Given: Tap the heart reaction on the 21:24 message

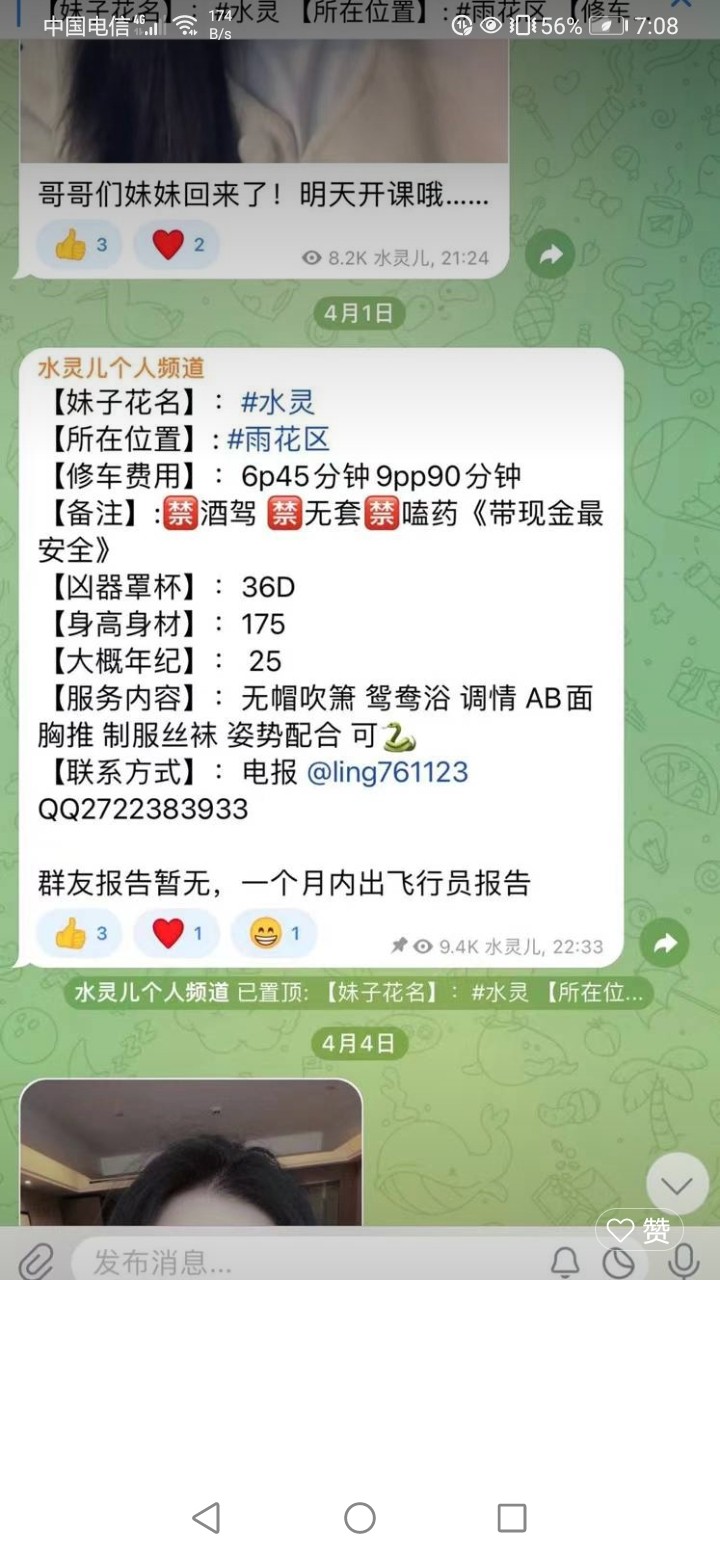Looking at the screenshot, I should pyautogui.click(x=176, y=245).
